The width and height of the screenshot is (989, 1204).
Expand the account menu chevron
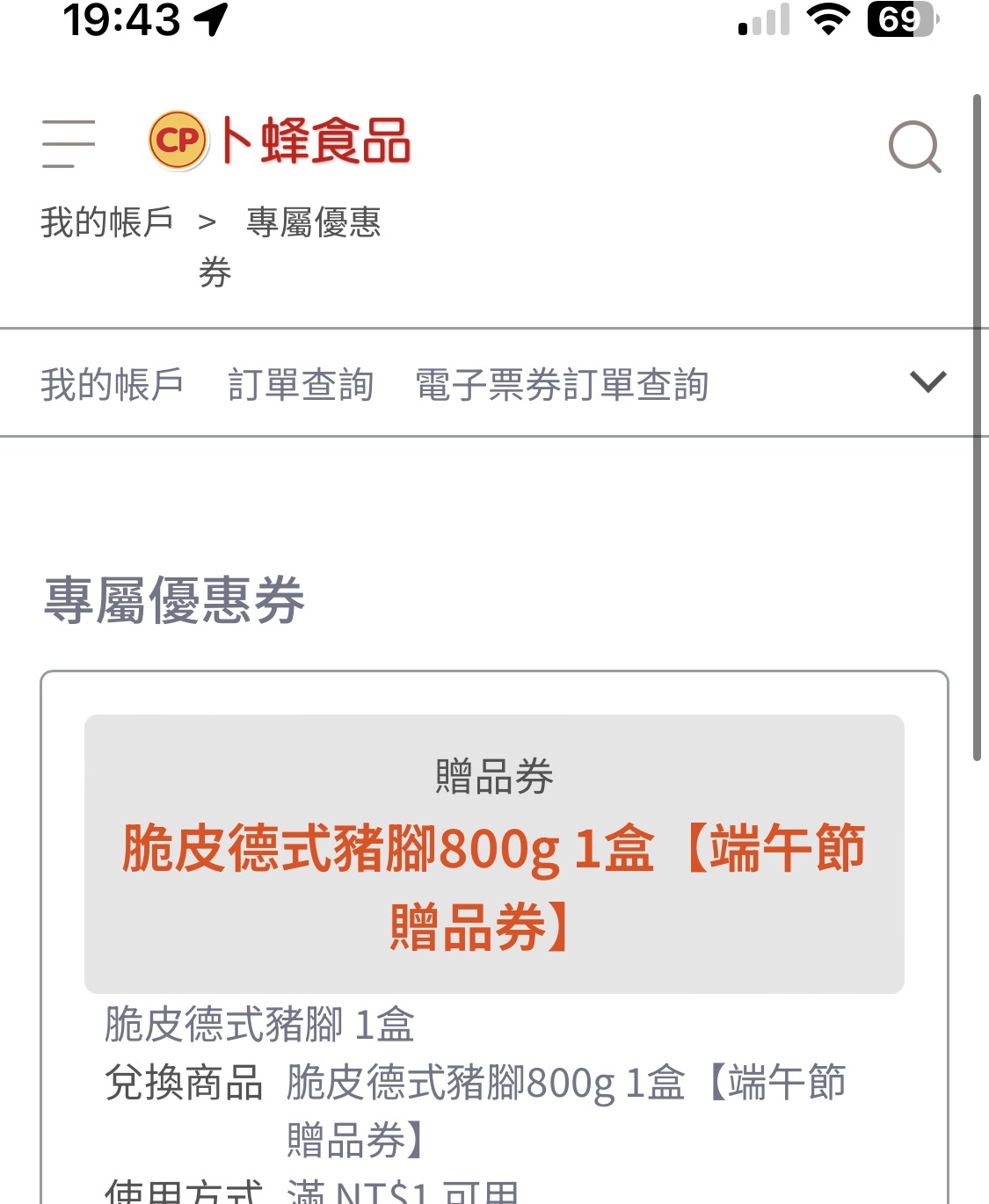pyautogui.click(x=927, y=382)
